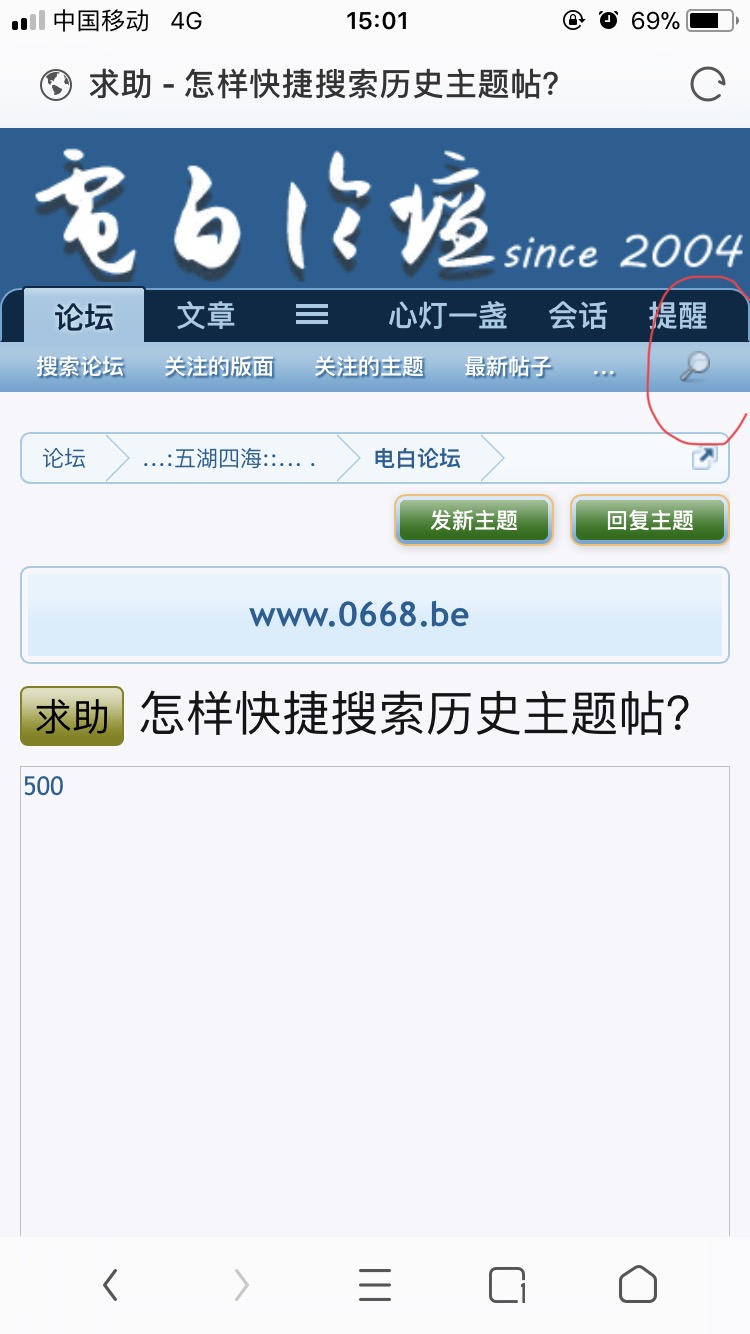Switch to the 文章 tab

coord(205,317)
